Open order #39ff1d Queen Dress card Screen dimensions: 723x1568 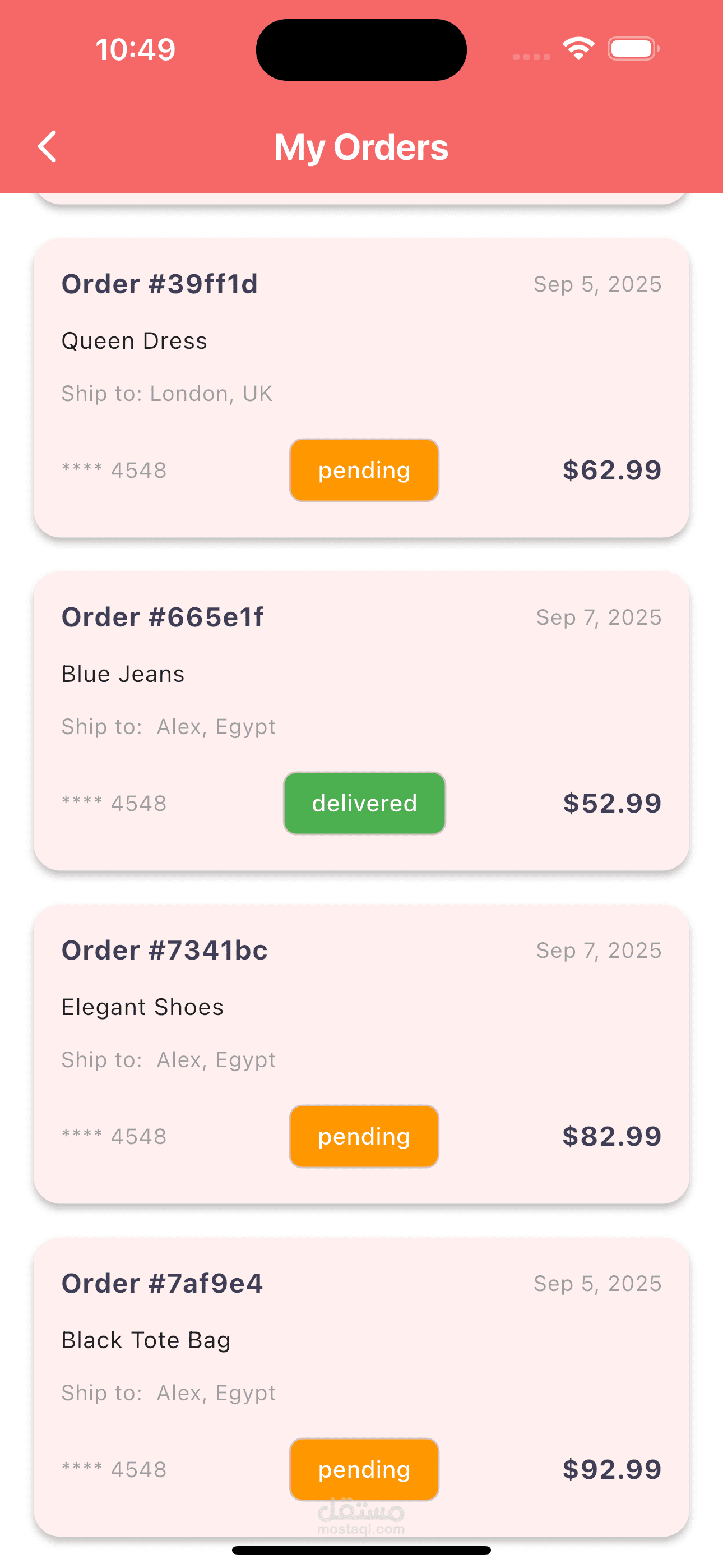pyautogui.click(x=361, y=388)
